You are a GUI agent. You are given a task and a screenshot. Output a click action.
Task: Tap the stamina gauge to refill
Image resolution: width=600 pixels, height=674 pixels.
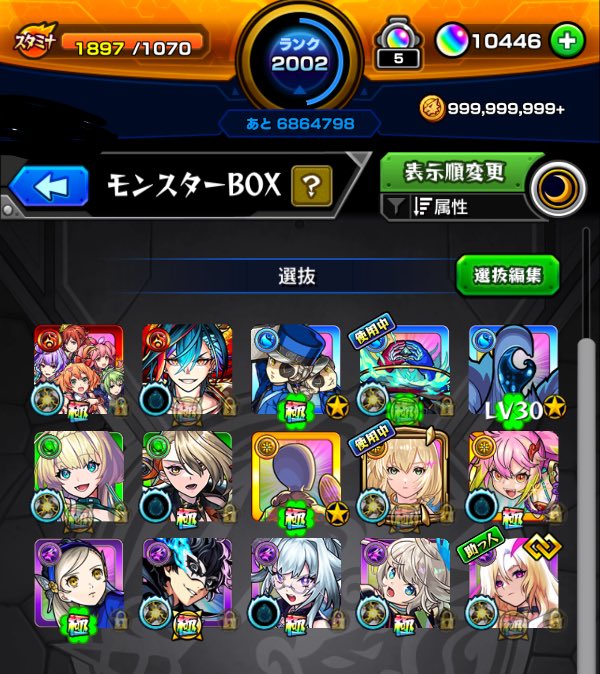[130, 42]
